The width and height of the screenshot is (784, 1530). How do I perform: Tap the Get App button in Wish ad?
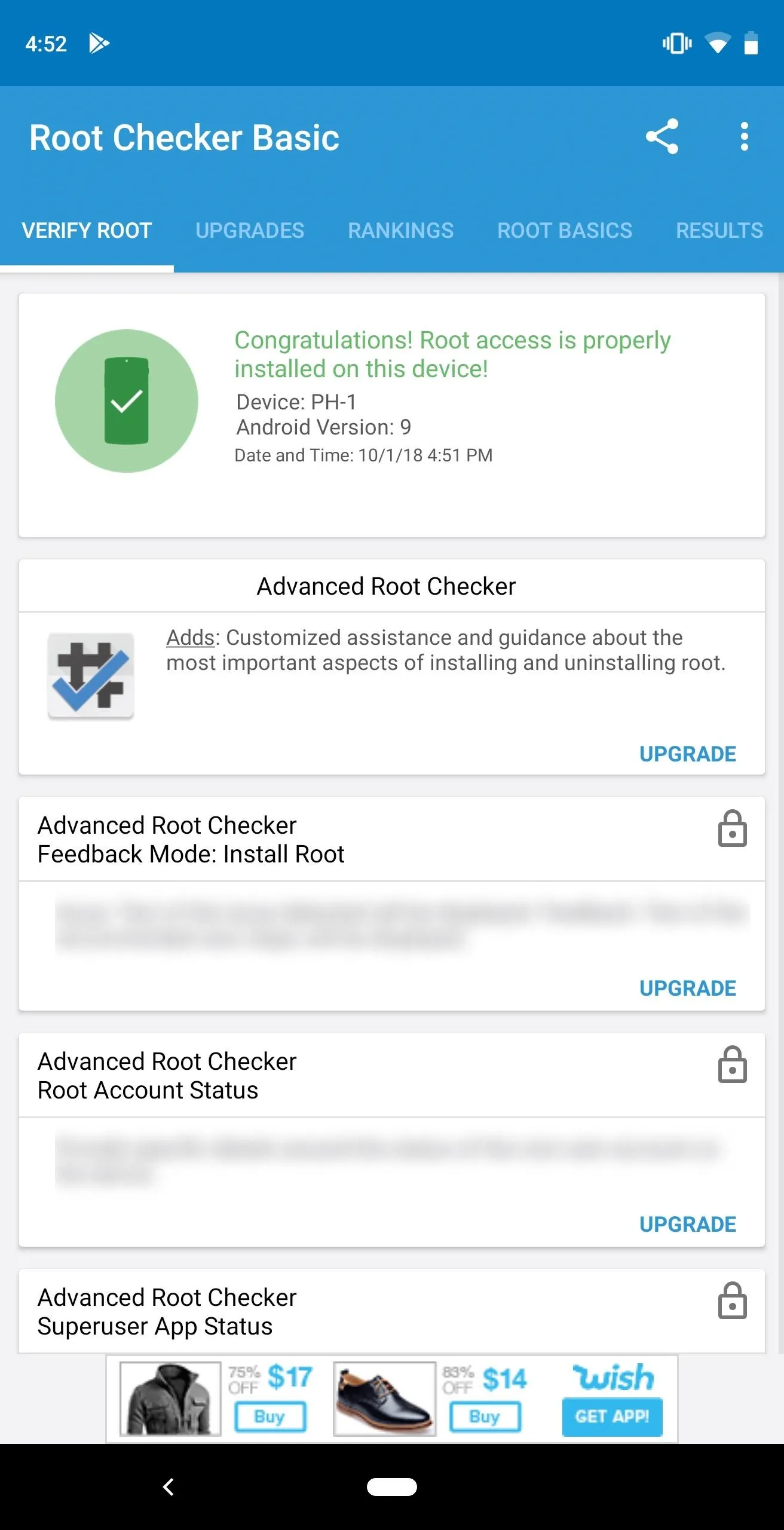click(612, 1416)
